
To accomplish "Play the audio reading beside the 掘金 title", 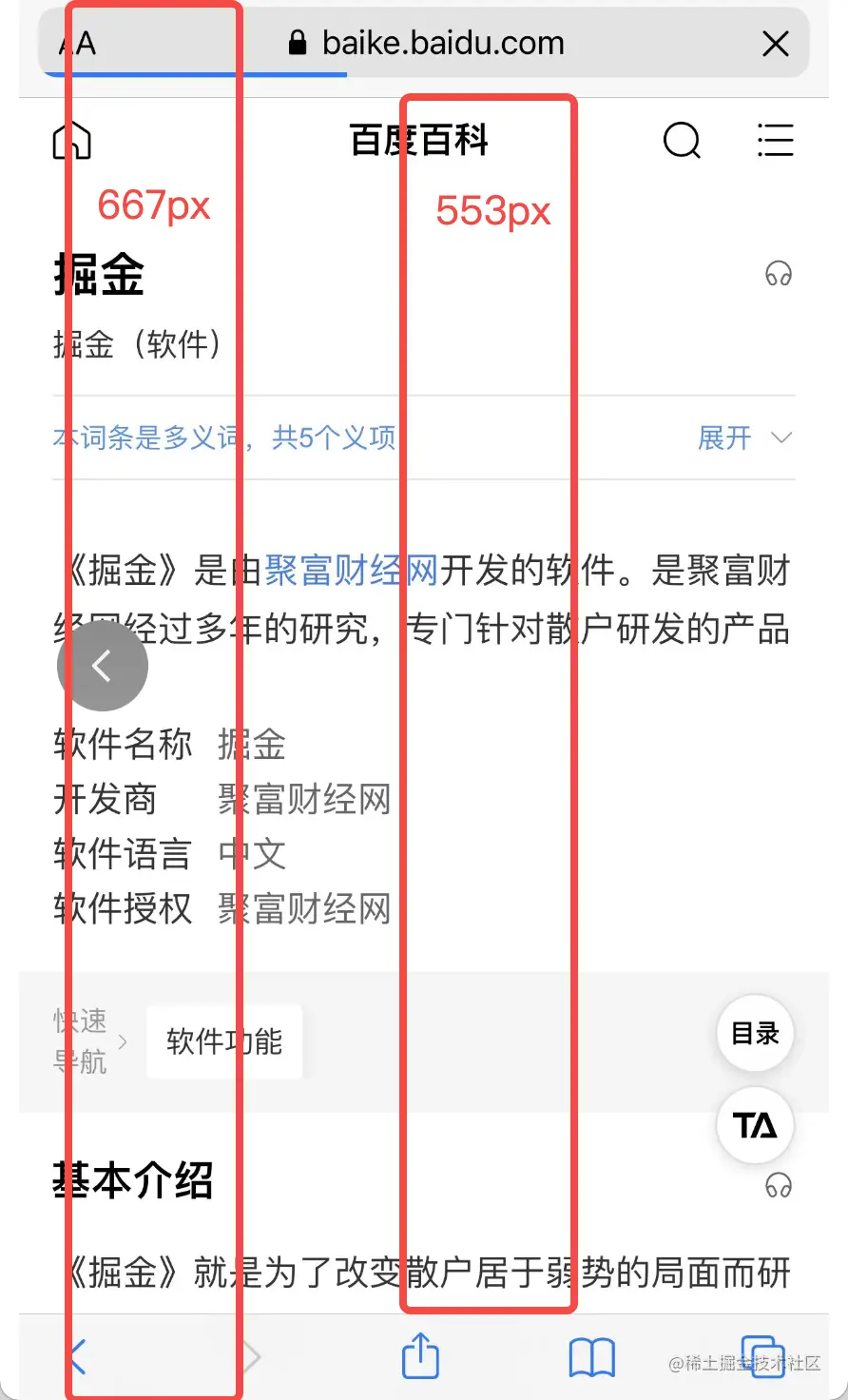I will tap(779, 274).
